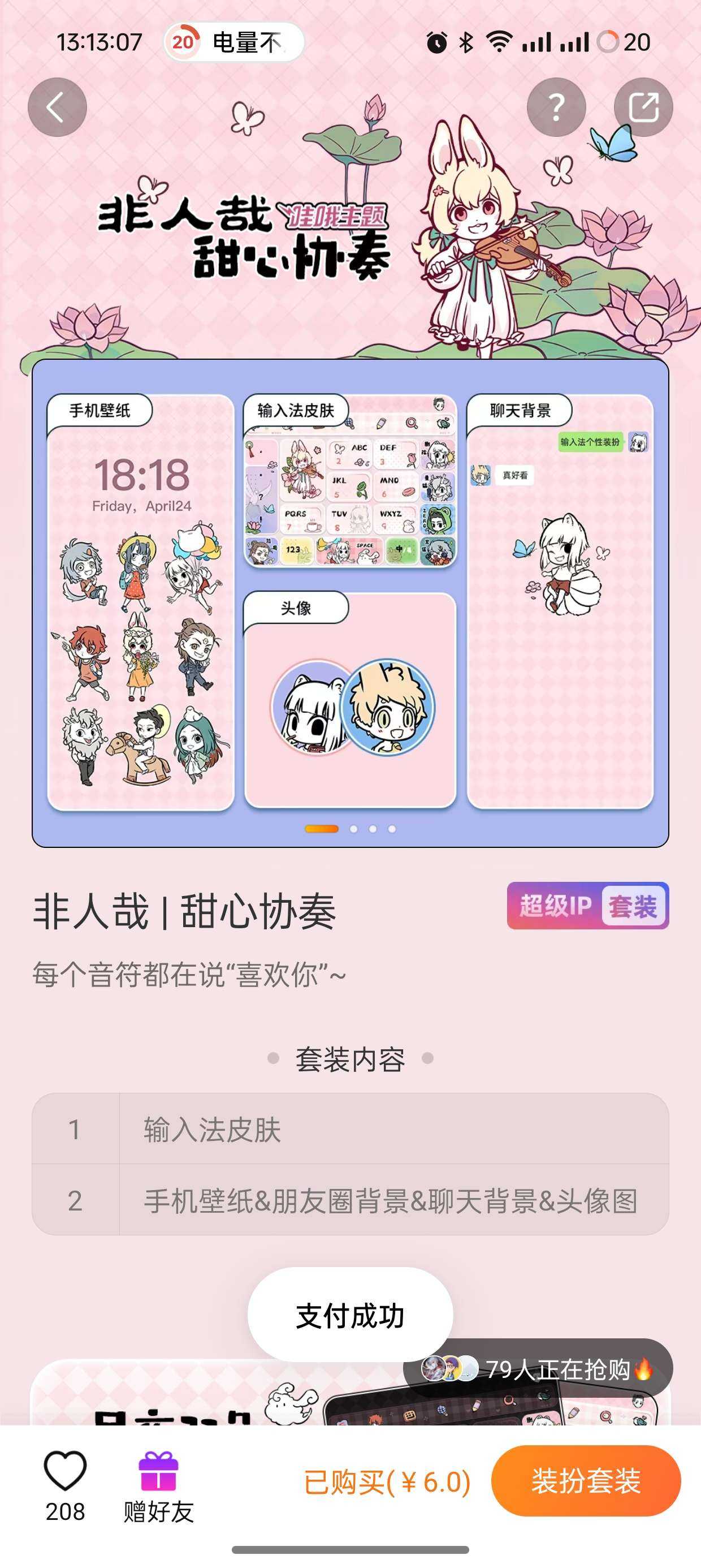
Task: Go back to the previous page
Action: (x=57, y=107)
